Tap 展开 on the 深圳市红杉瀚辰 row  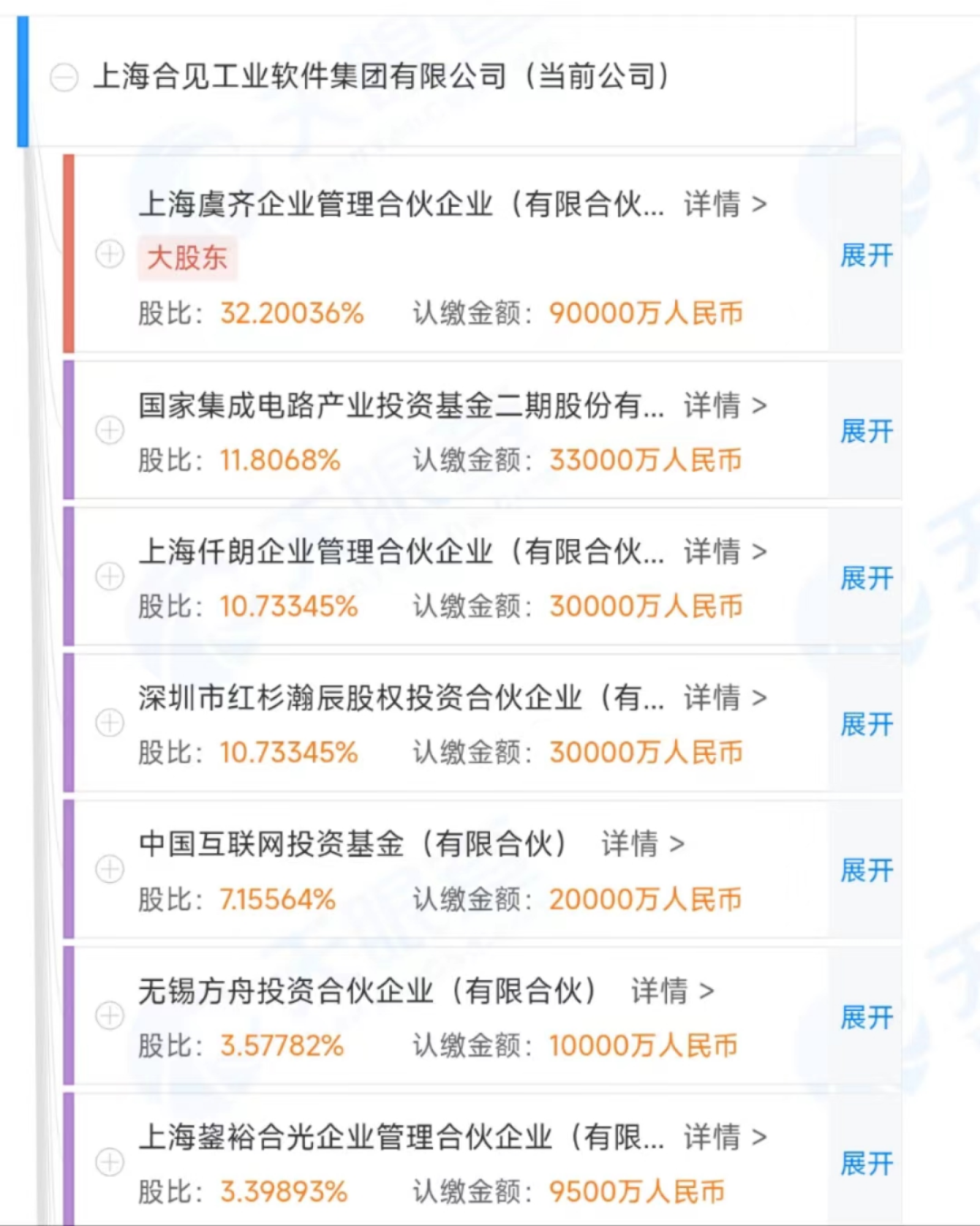867,723
